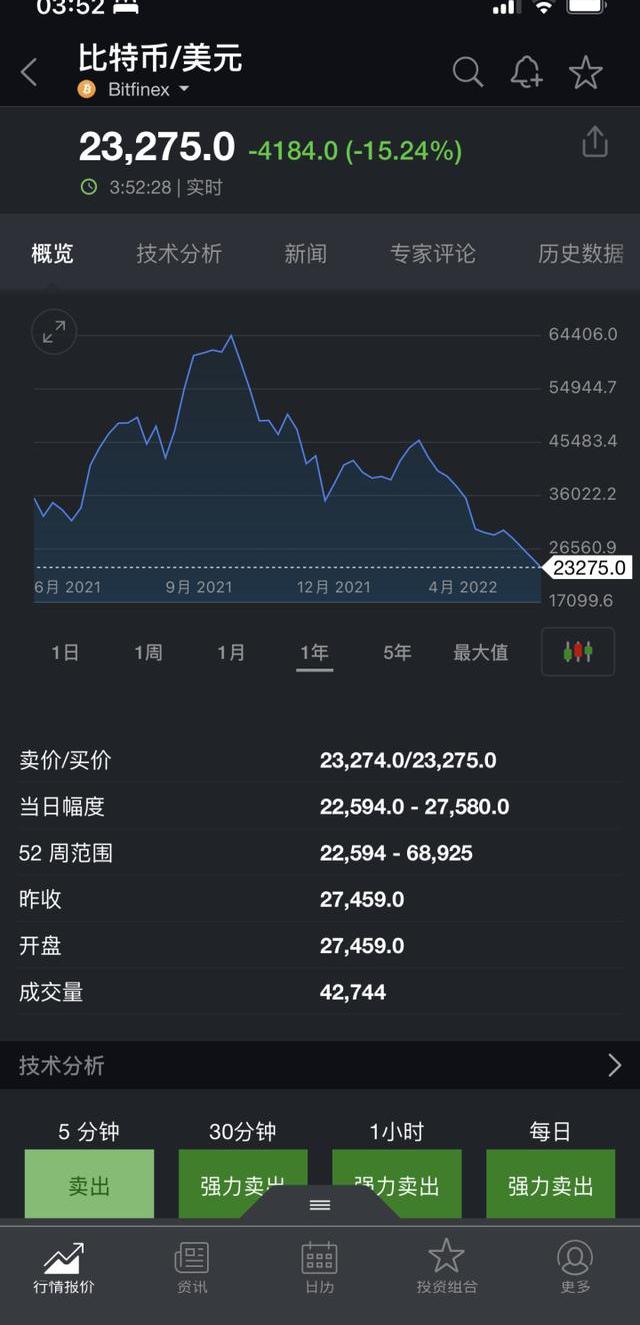Open the 投资组合 bottom tab
The width and height of the screenshot is (640, 1325).
(x=446, y=1267)
